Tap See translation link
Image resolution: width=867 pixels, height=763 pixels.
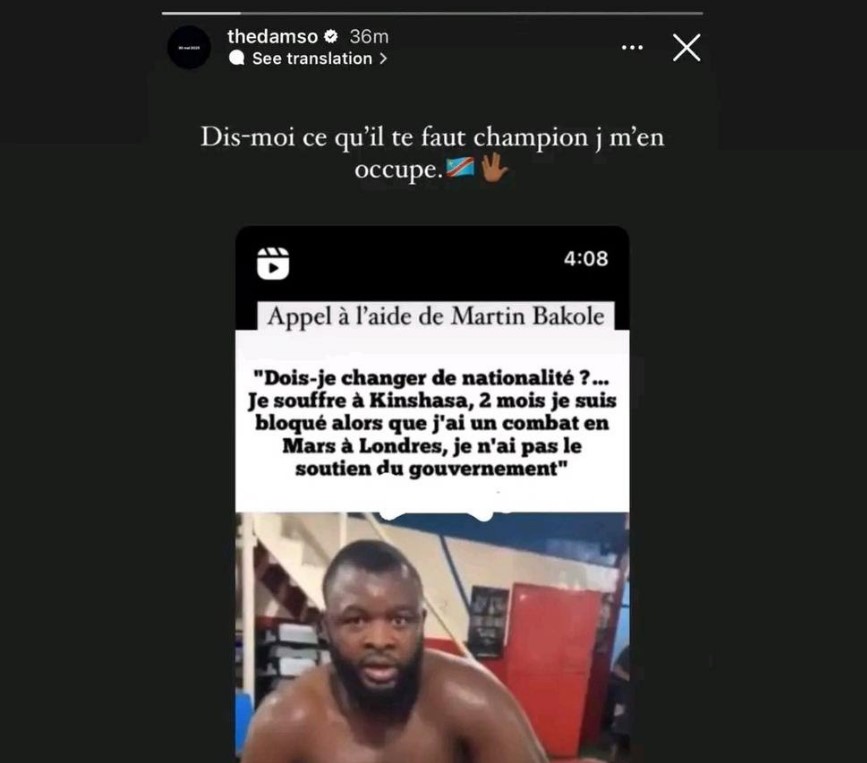(308, 59)
